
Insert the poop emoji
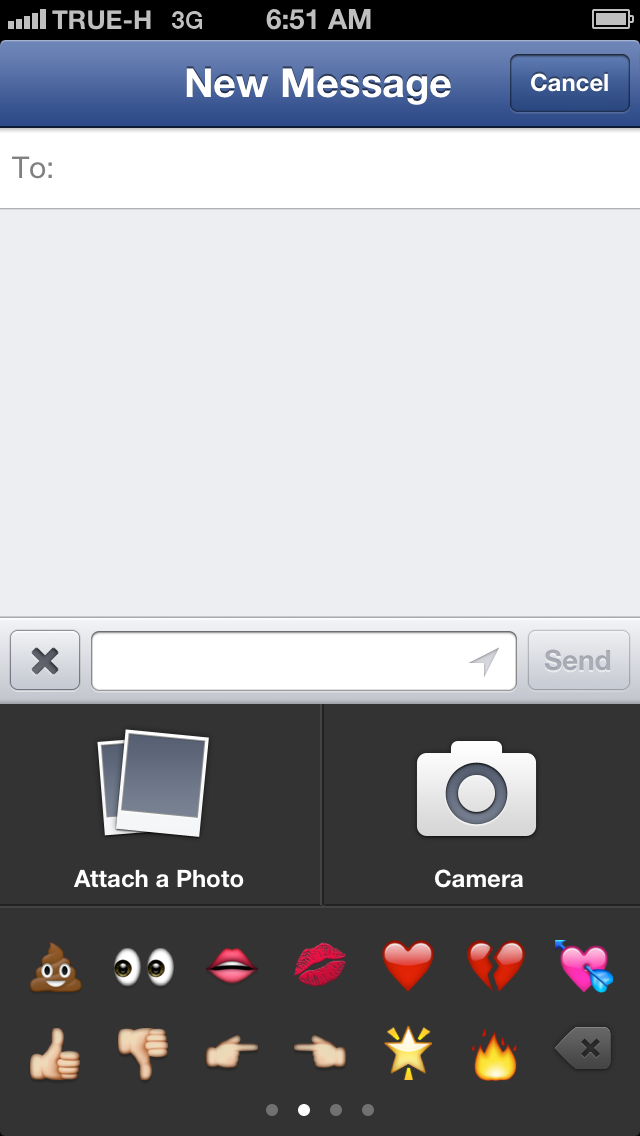[55, 967]
